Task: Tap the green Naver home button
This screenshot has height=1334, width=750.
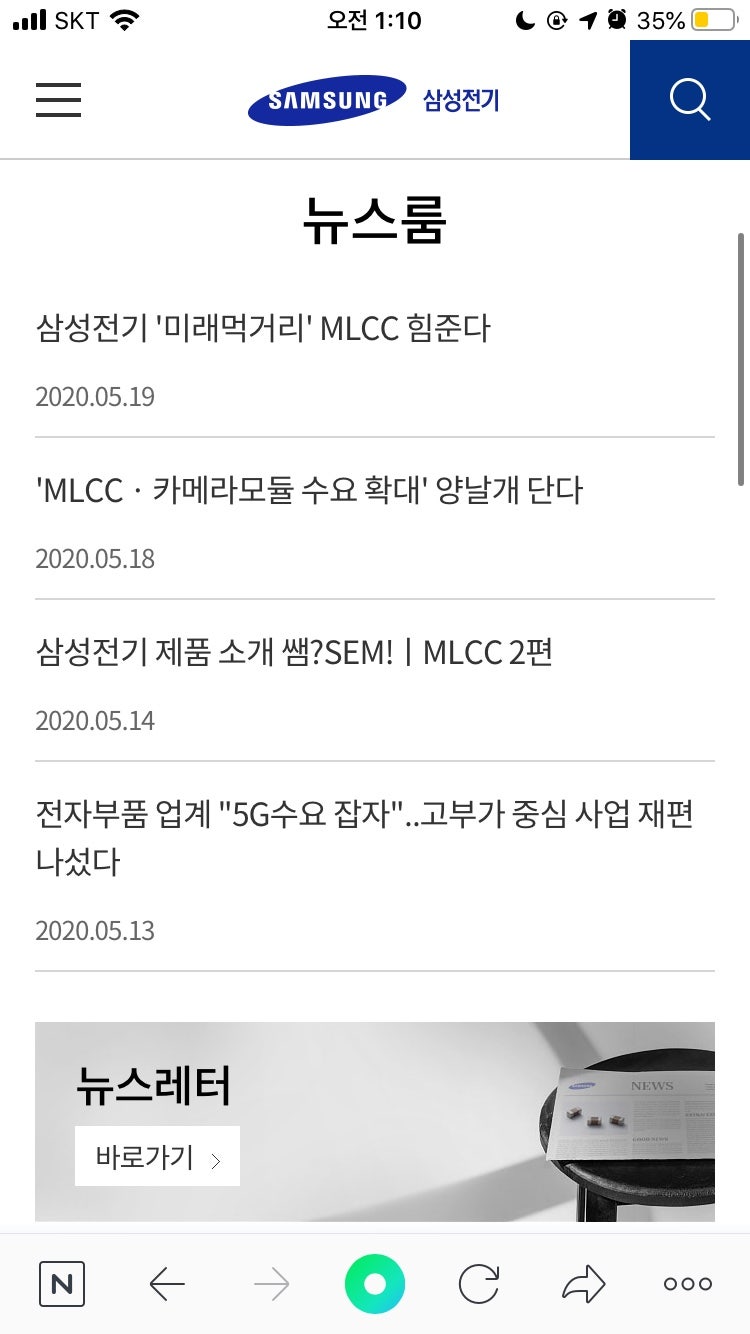Action: tap(375, 1284)
